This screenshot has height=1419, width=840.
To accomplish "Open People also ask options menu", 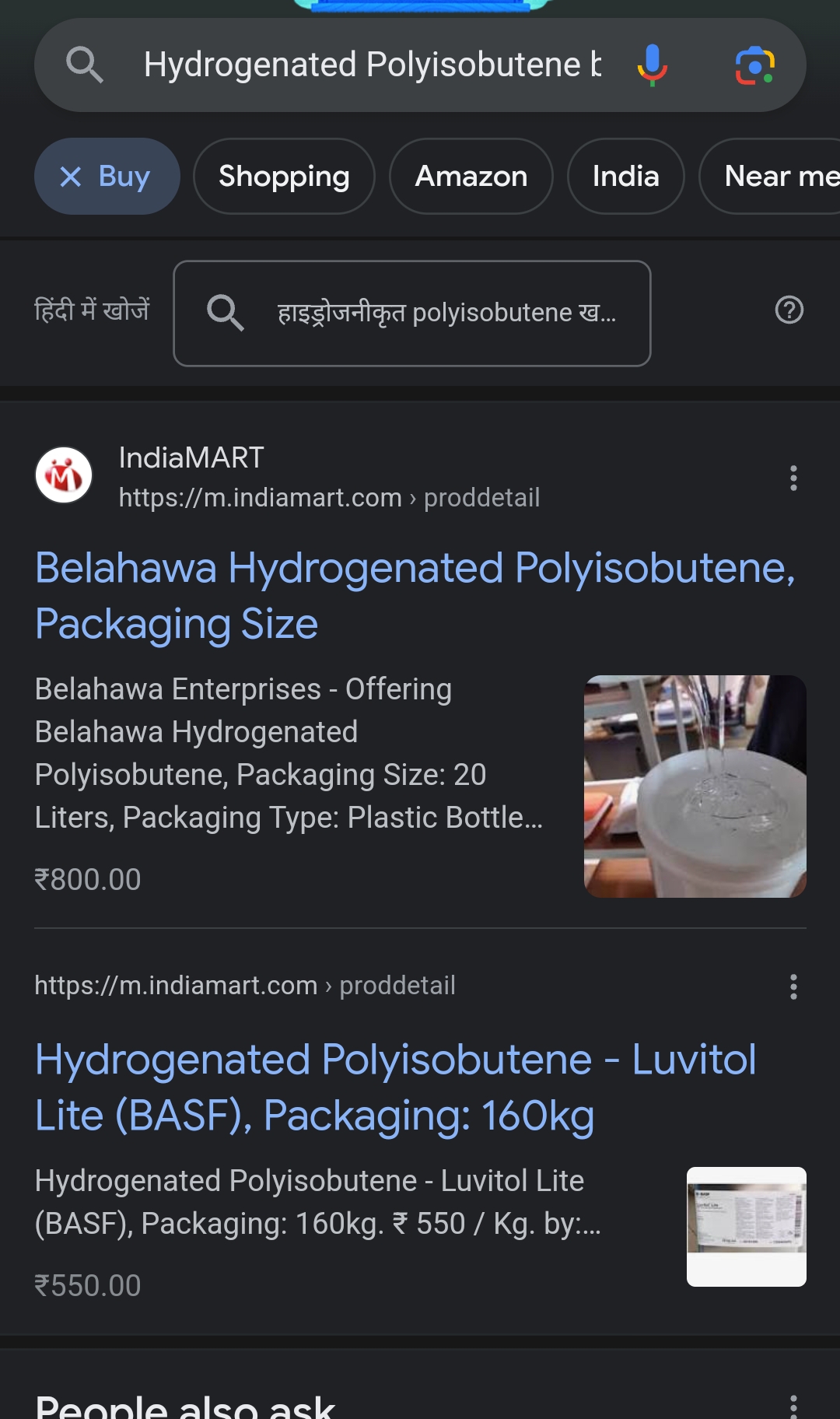I will coord(793,1407).
